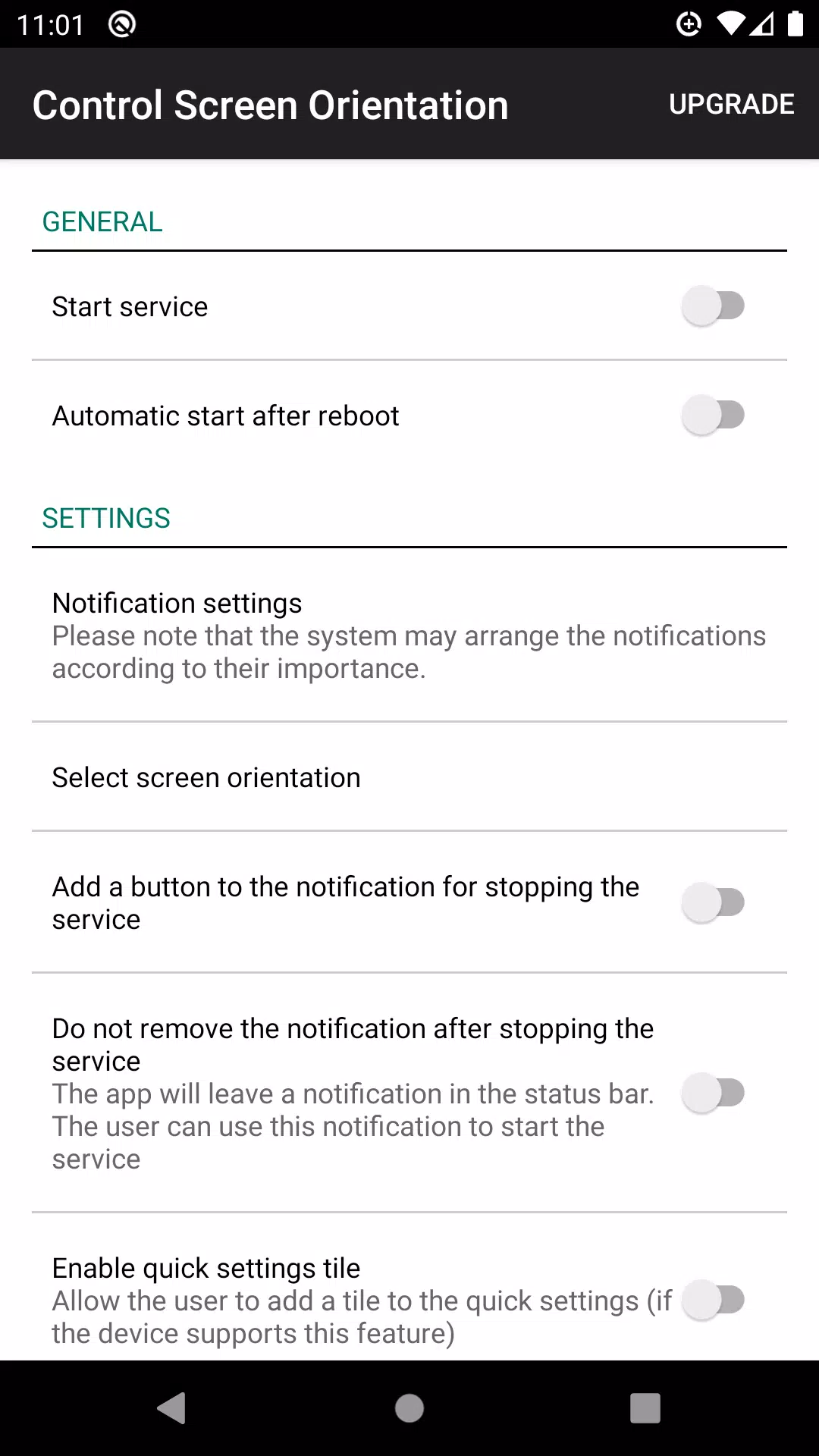The width and height of the screenshot is (819, 1456).
Task: Tap the home navigation circle
Action: coord(409,1408)
